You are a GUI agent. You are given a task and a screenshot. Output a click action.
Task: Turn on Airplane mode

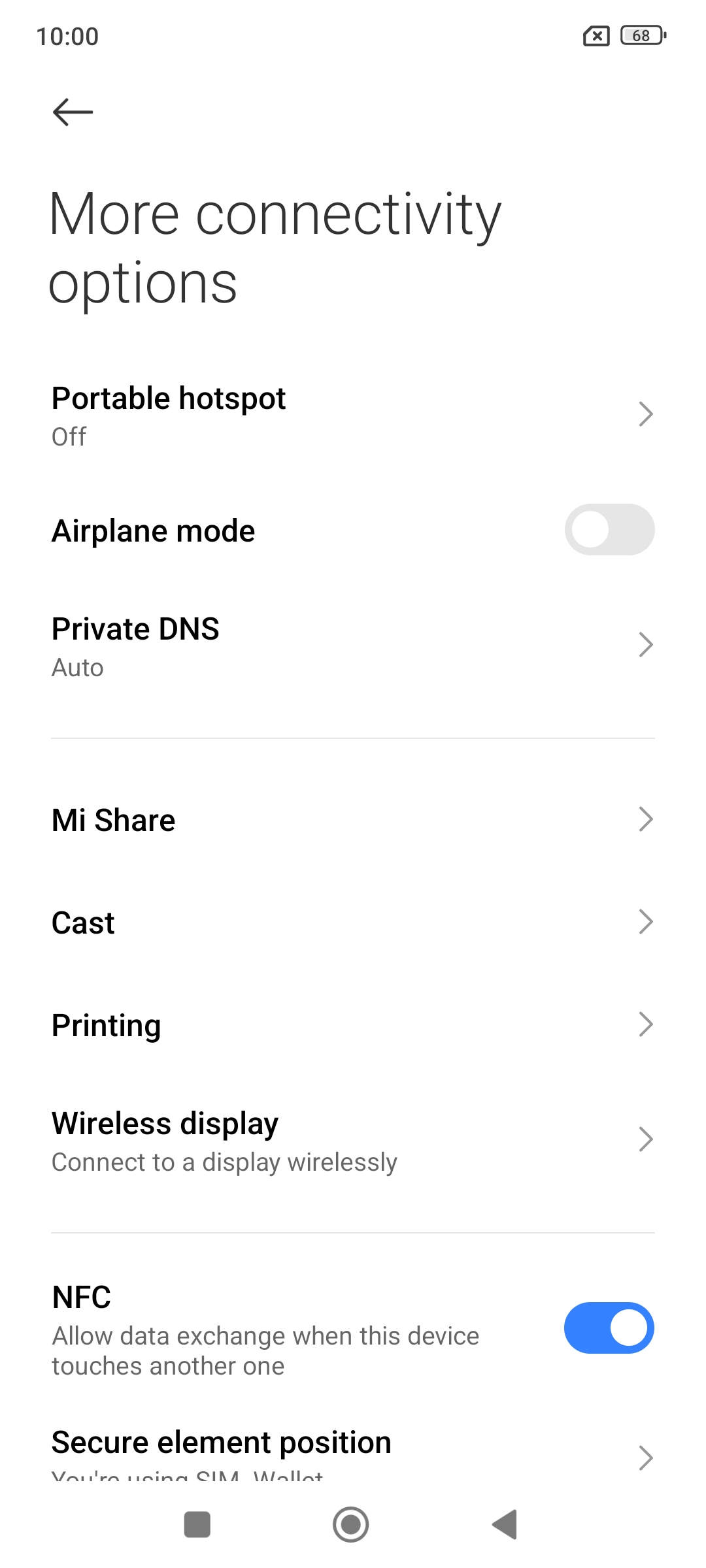coord(609,530)
